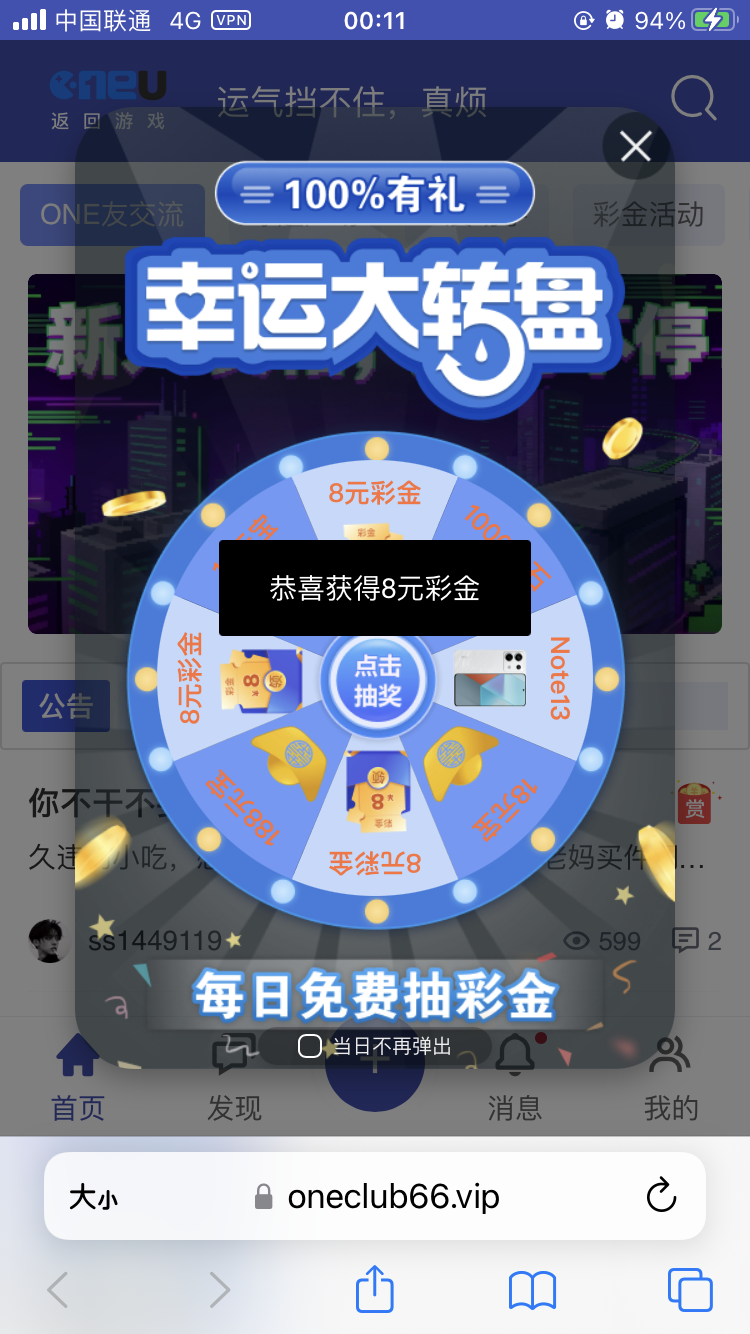Open the 我的 profile icon
The width and height of the screenshot is (750, 1334).
pos(670,1054)
